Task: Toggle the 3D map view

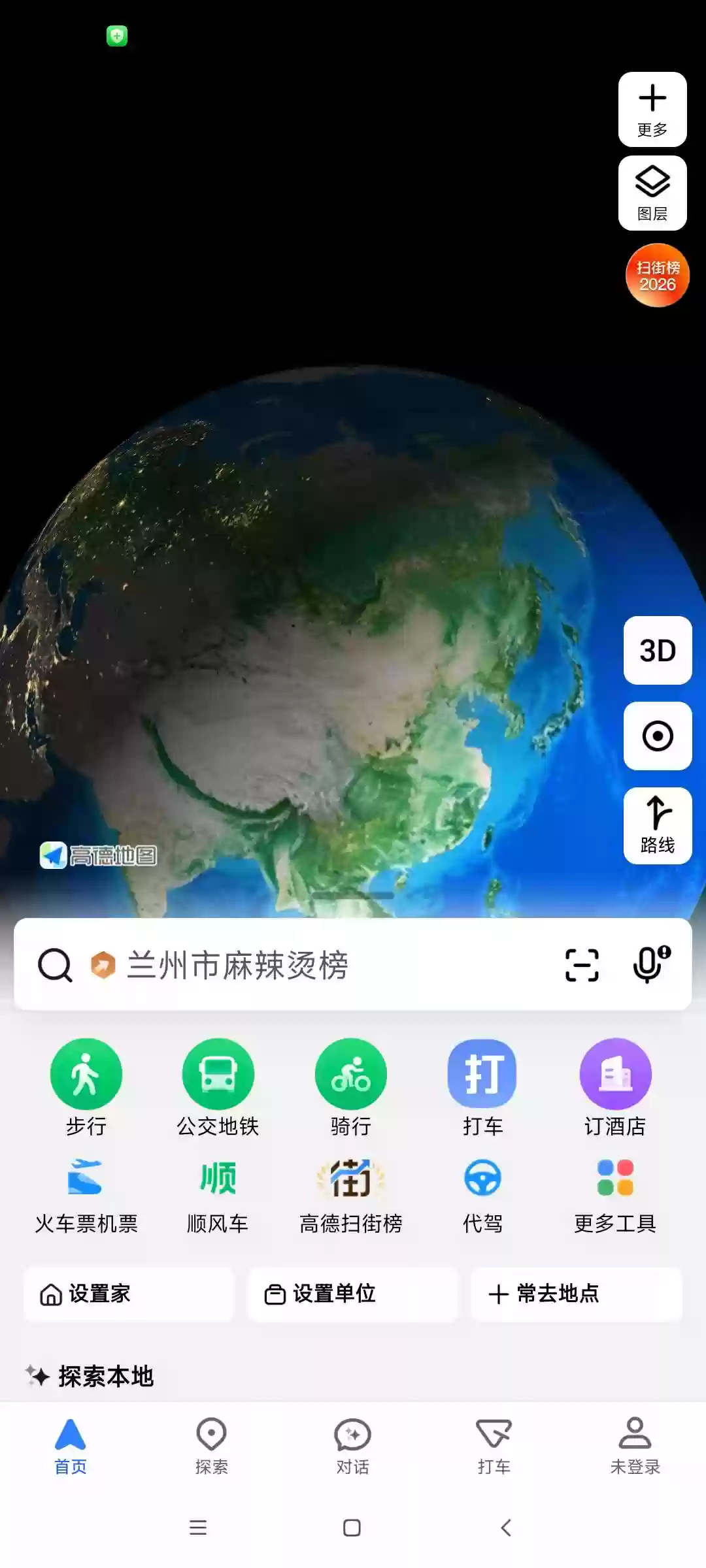Action: point(657,650)
